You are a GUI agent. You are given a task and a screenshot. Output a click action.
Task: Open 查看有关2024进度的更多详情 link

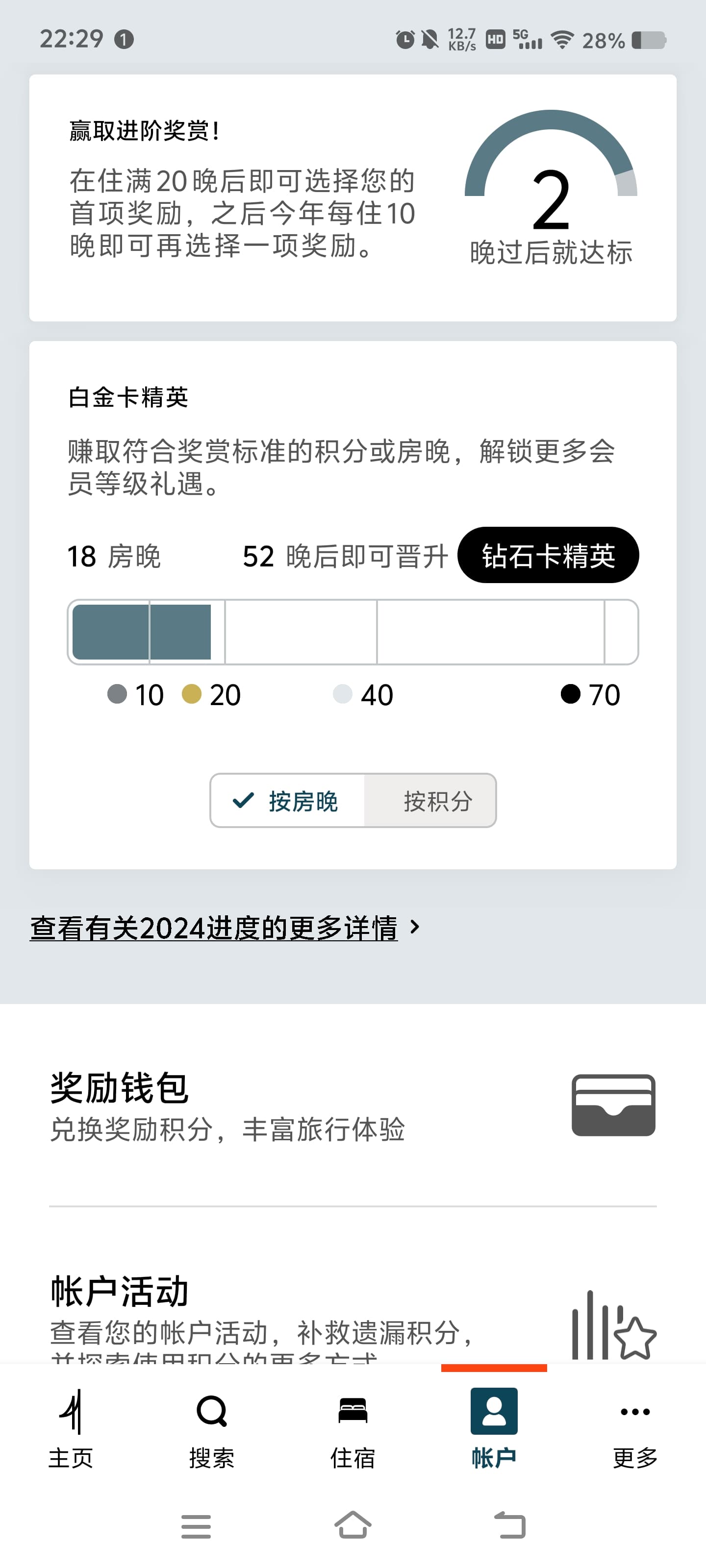[x=214, y=928]
